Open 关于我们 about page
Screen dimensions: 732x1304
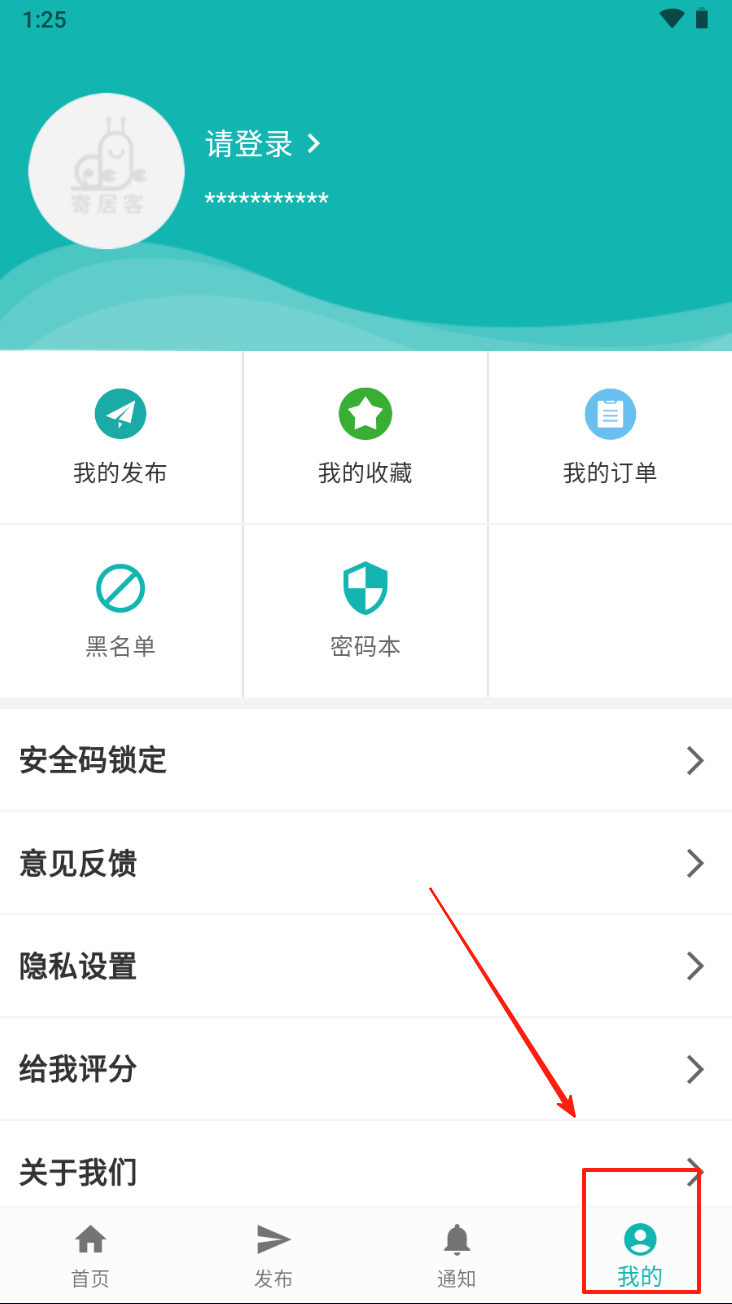point(365,1170)
